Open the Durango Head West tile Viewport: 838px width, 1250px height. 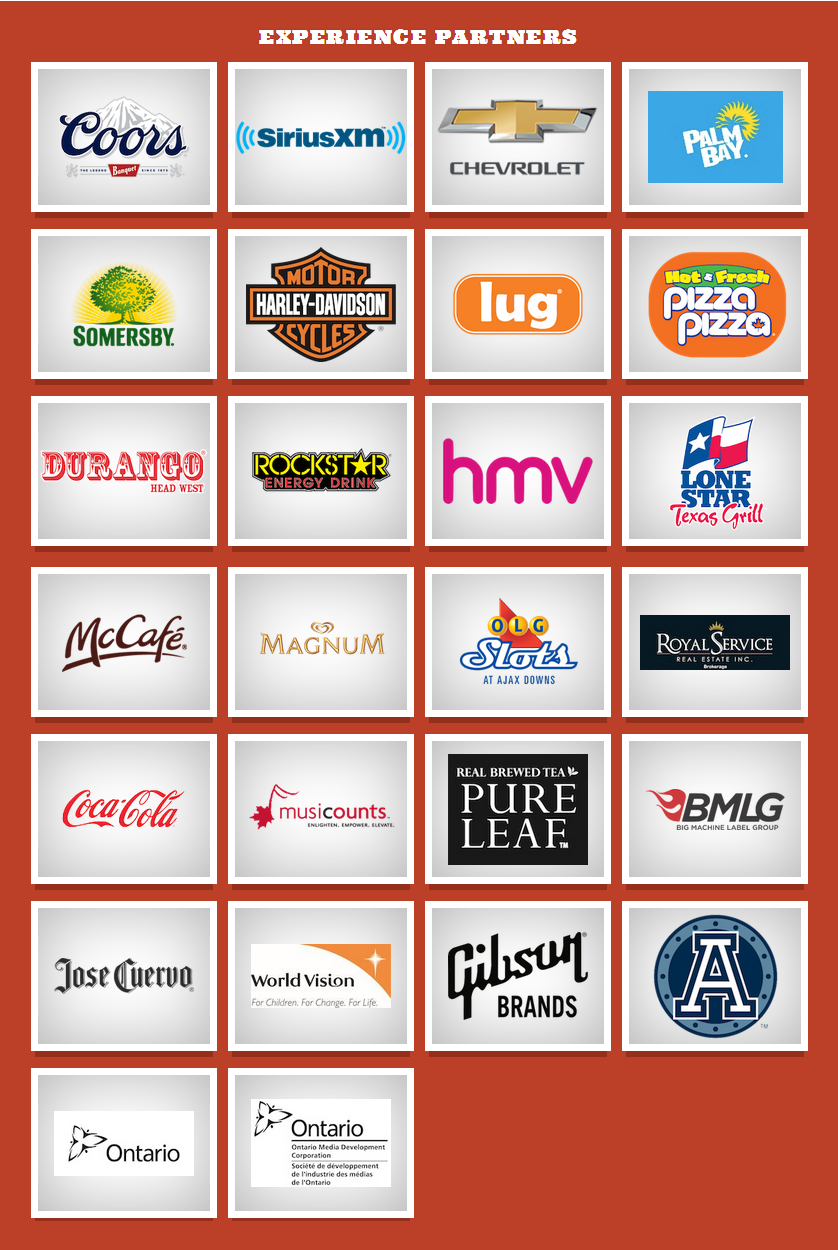(x=124, y=472)
